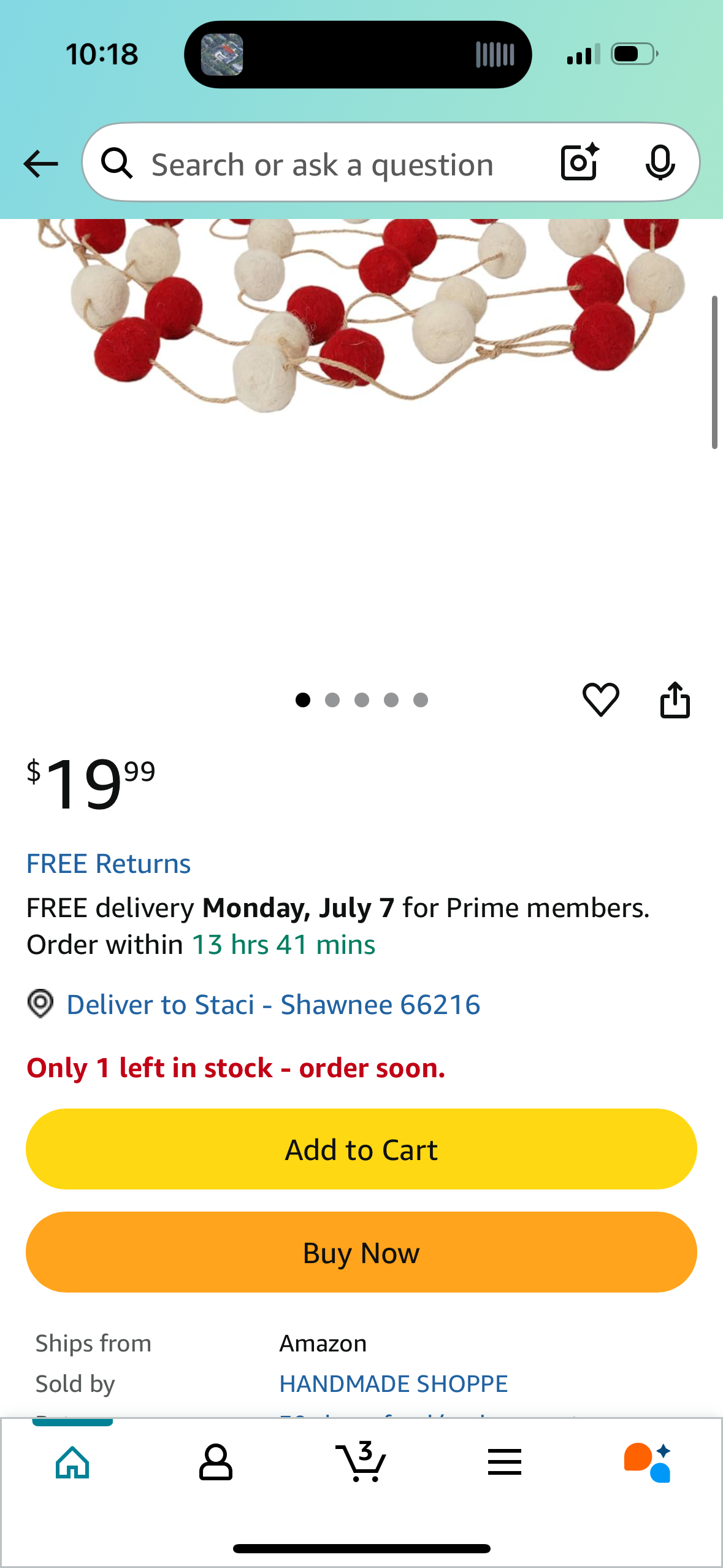Screen dimensions: 723x1568
Task: Add to Cart
Action: (361, 1149)
